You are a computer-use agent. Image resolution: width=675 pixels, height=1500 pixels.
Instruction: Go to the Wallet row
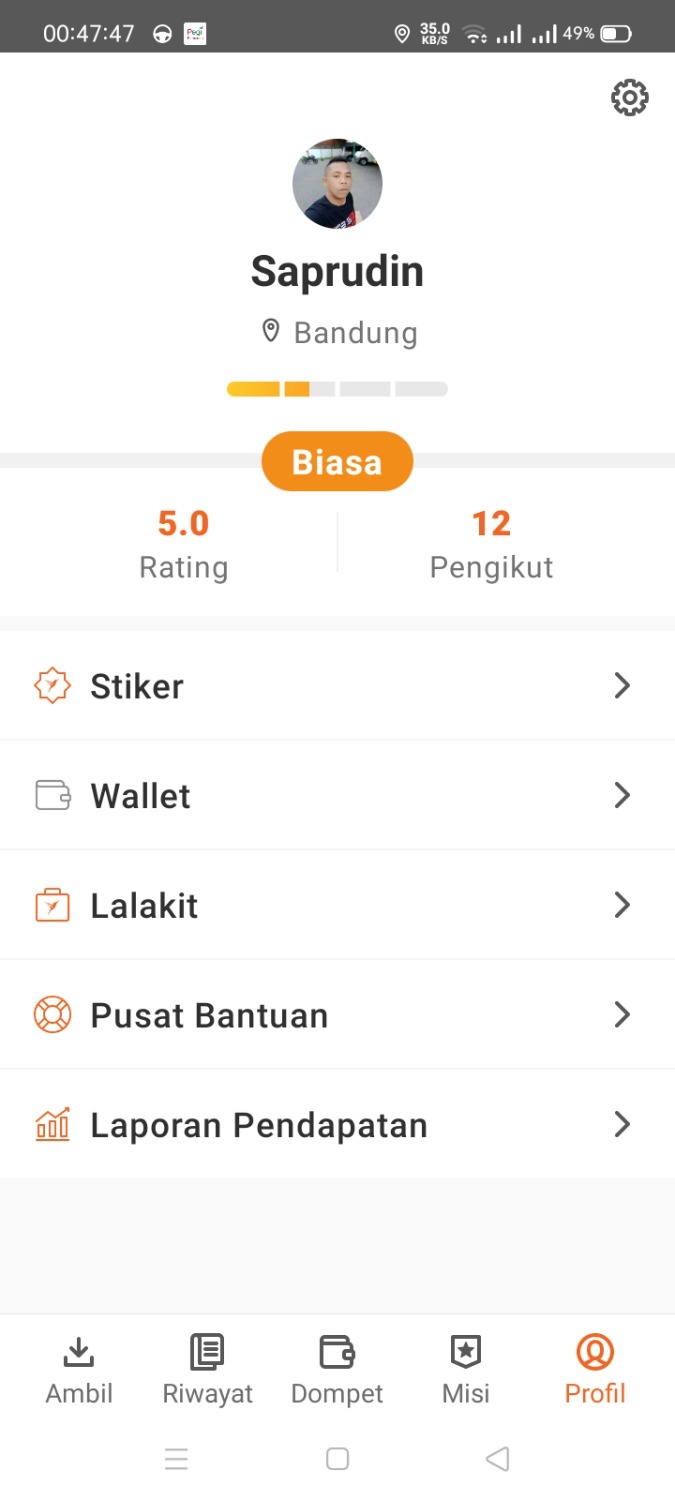pos(337,796)
